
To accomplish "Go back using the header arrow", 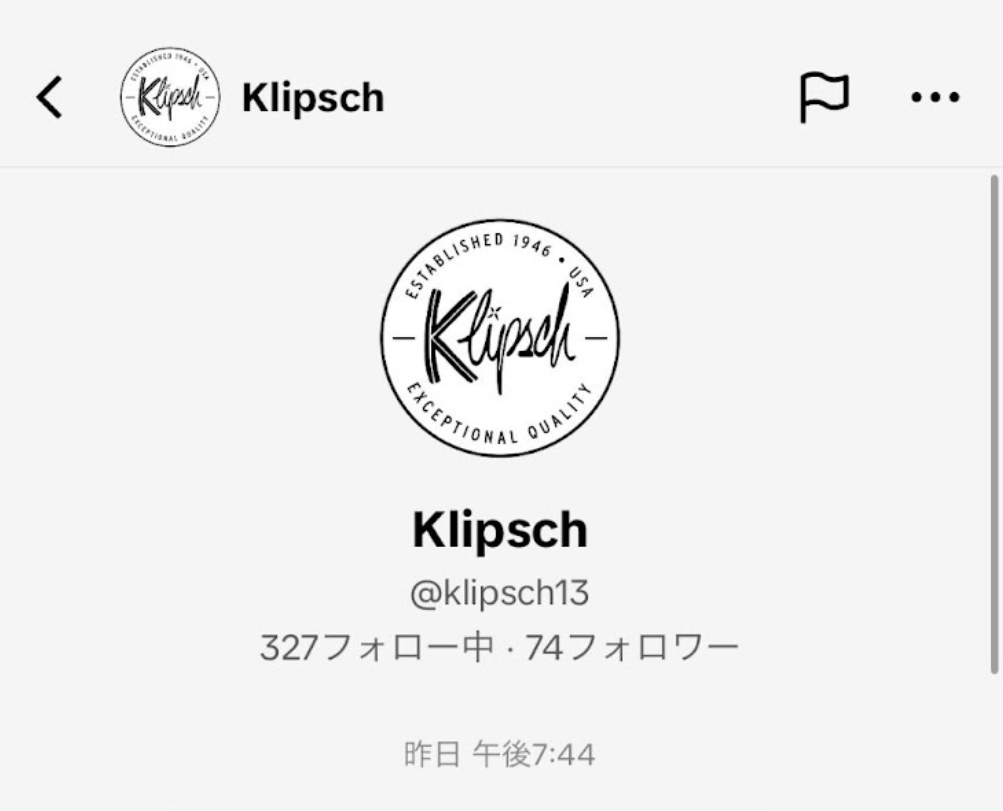I will pyautogui.click(x=49, y=98).
